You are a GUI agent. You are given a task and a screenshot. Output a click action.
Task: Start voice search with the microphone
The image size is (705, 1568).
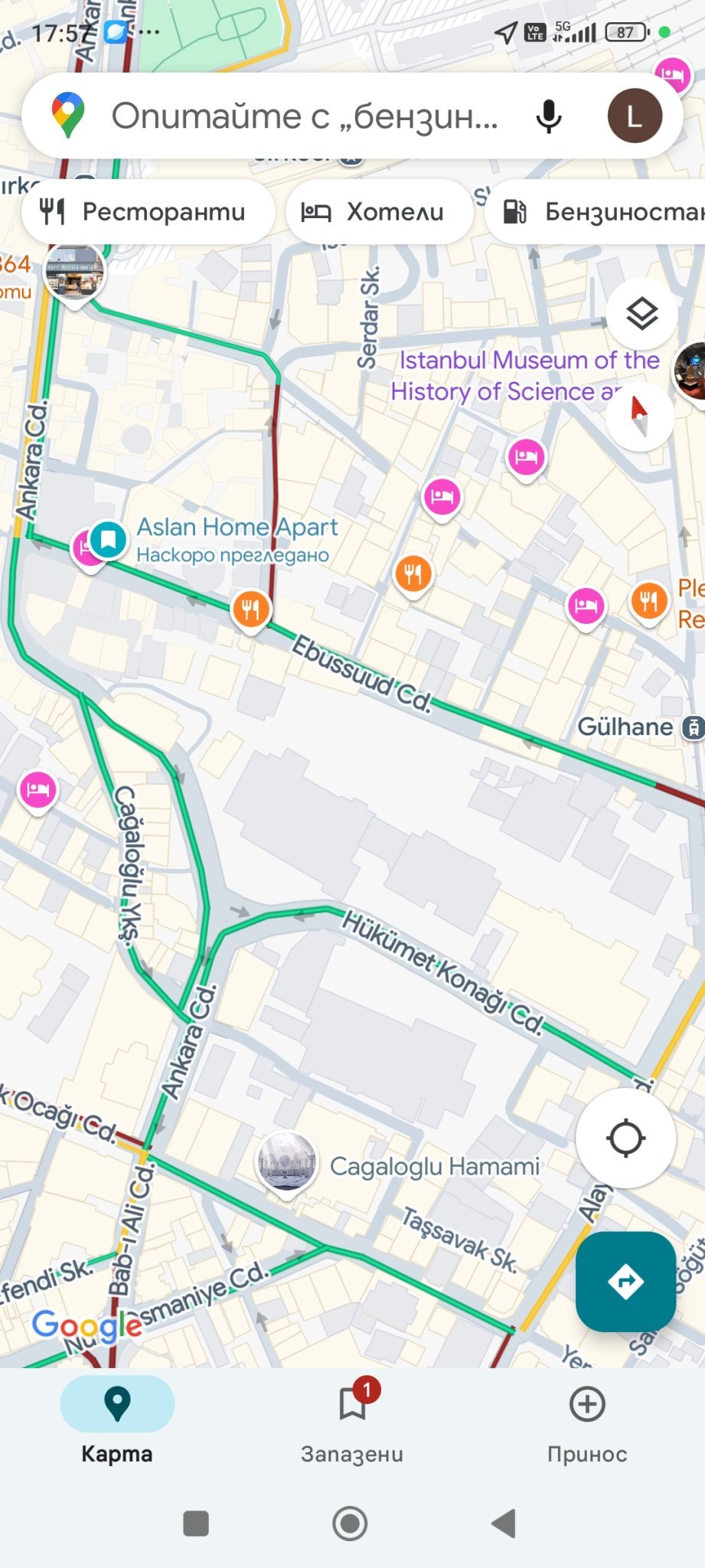pos(548,116)
